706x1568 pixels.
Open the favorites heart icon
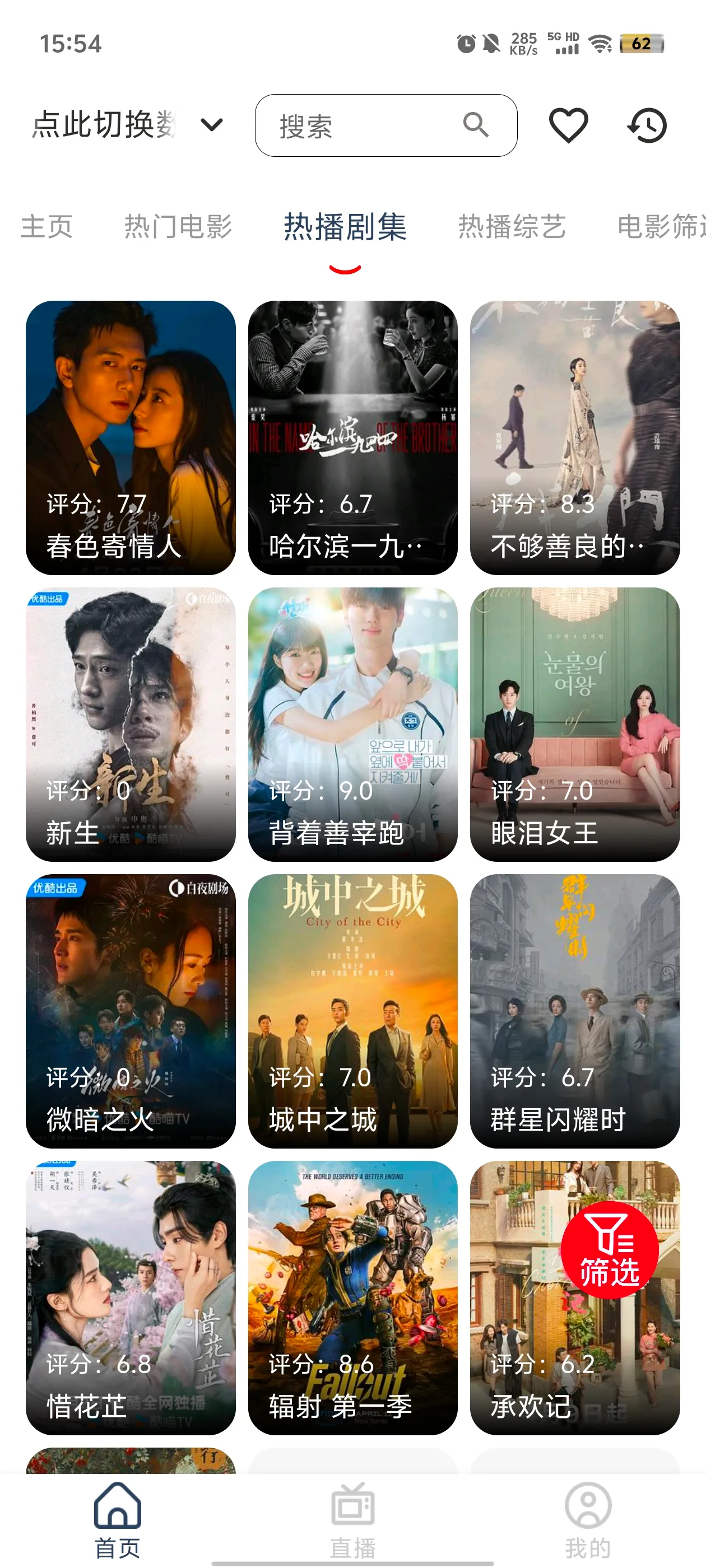[x=568, y=125]
